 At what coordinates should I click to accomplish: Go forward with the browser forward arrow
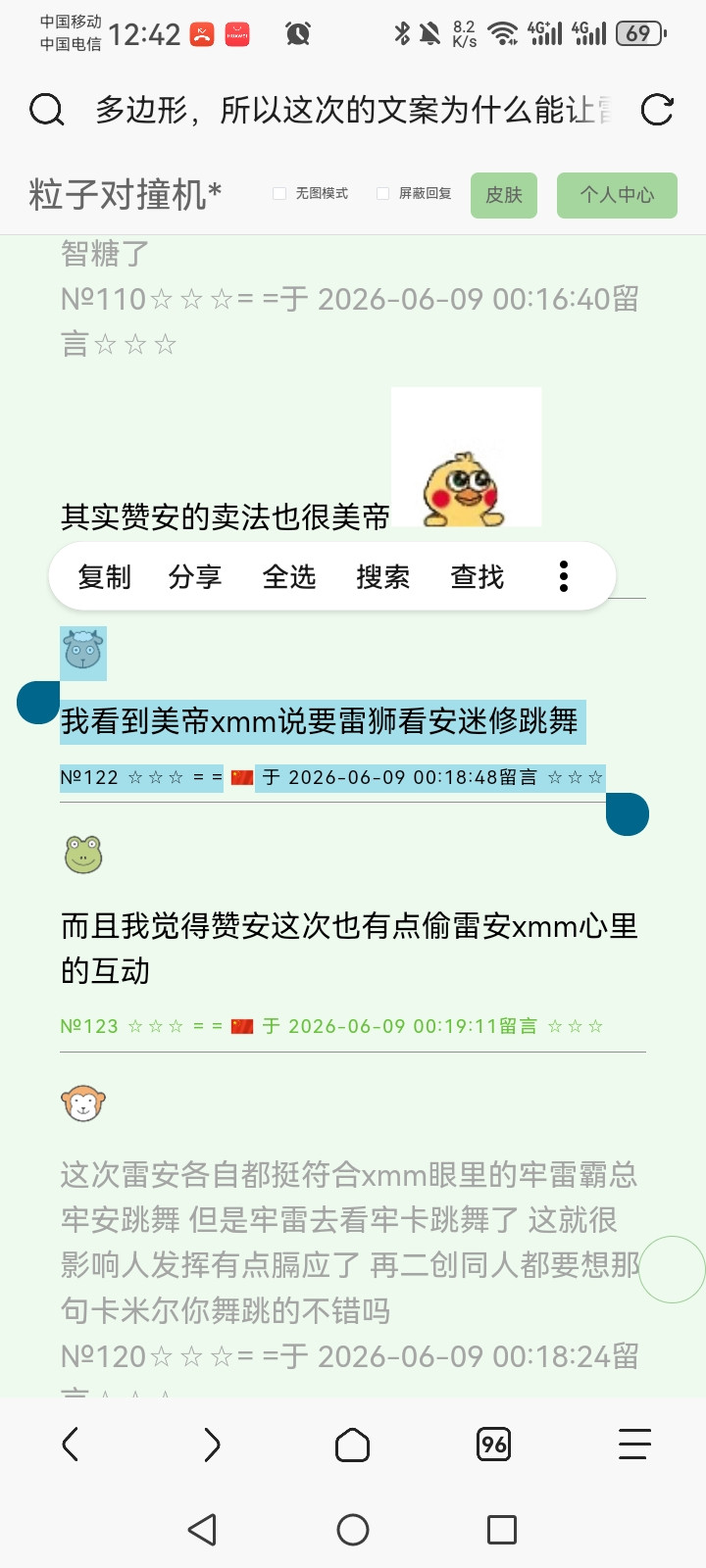[x=212, y=1444]
